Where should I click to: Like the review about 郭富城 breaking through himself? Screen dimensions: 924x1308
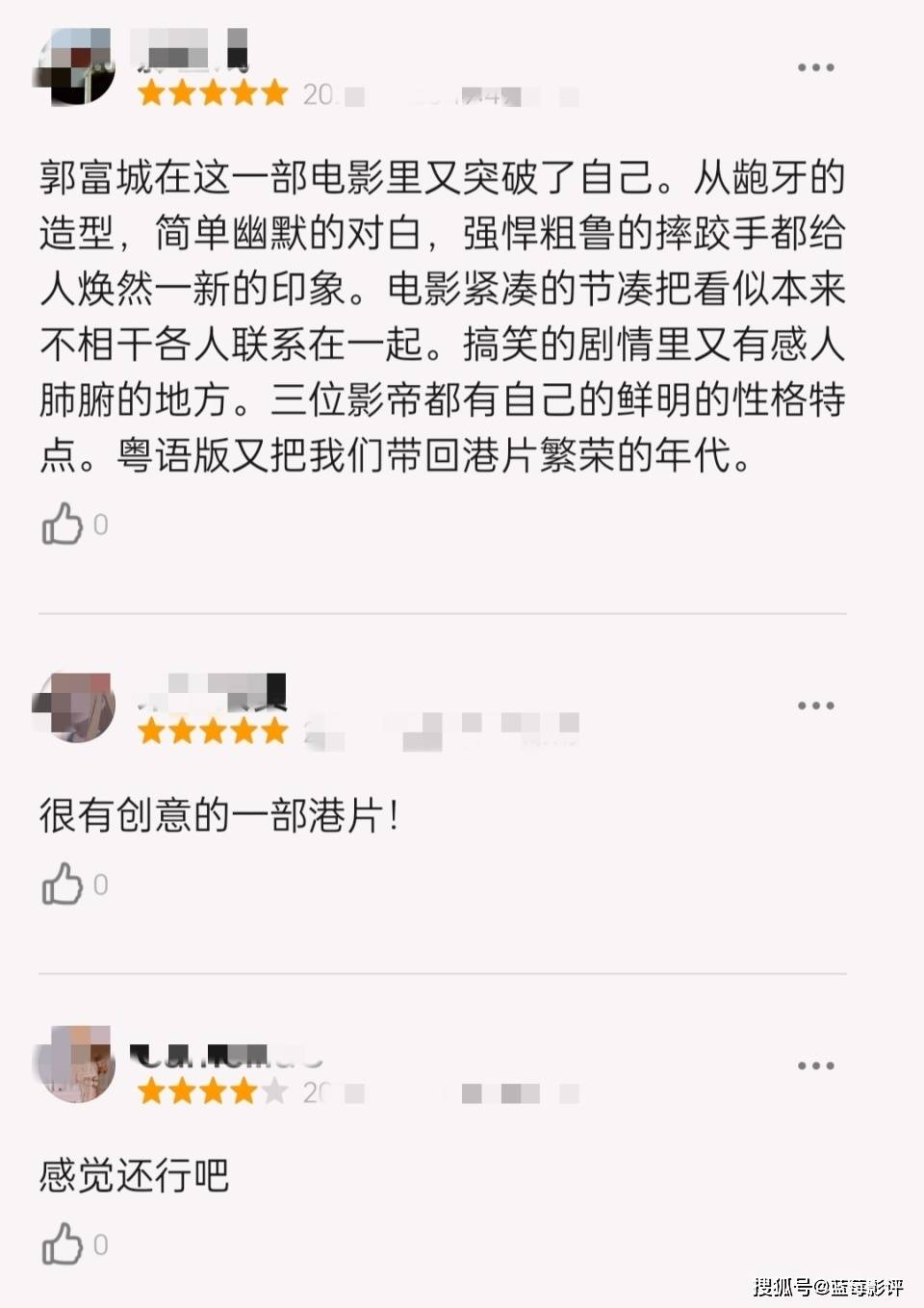coord(64,525)
